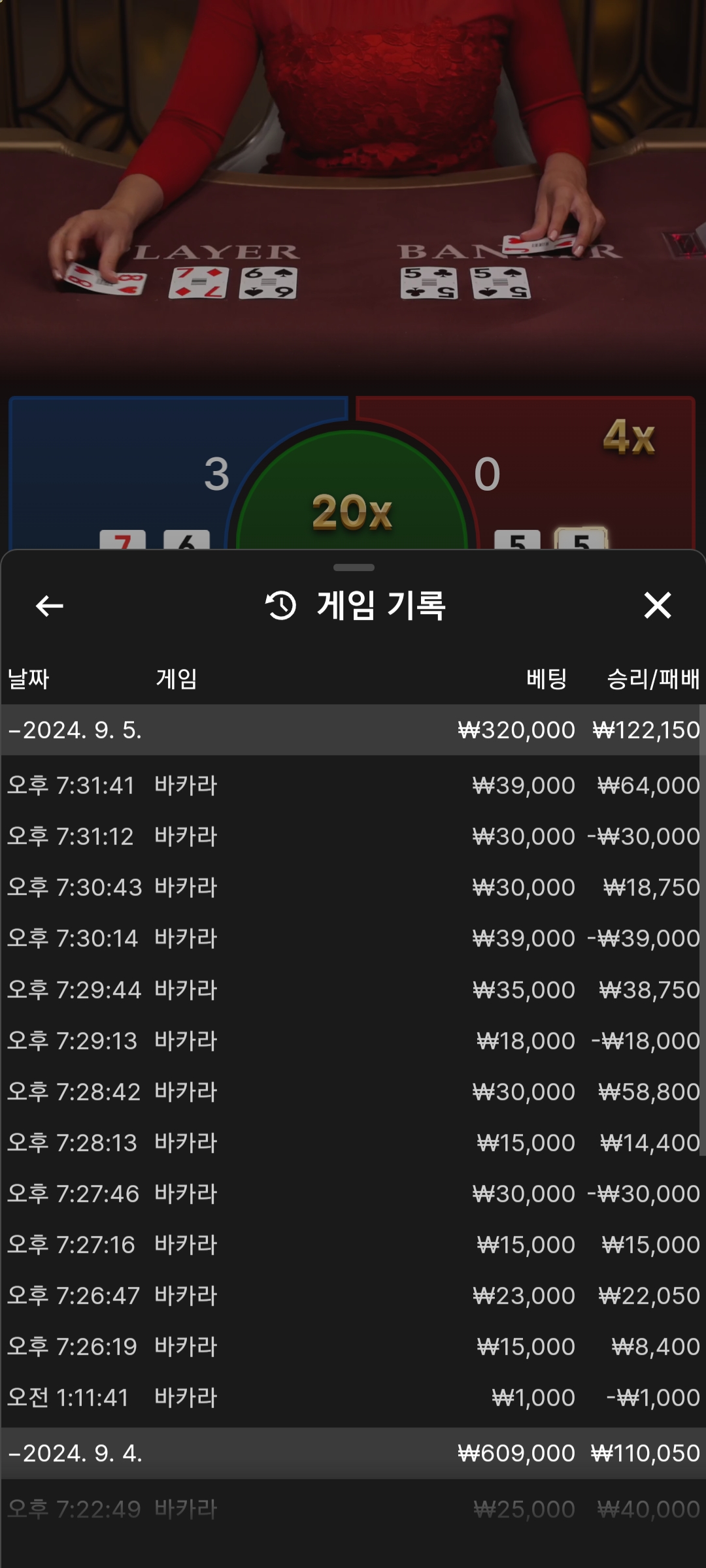Select the 오후 7:26:19 바카라 entry

(x=353, y=1347)
